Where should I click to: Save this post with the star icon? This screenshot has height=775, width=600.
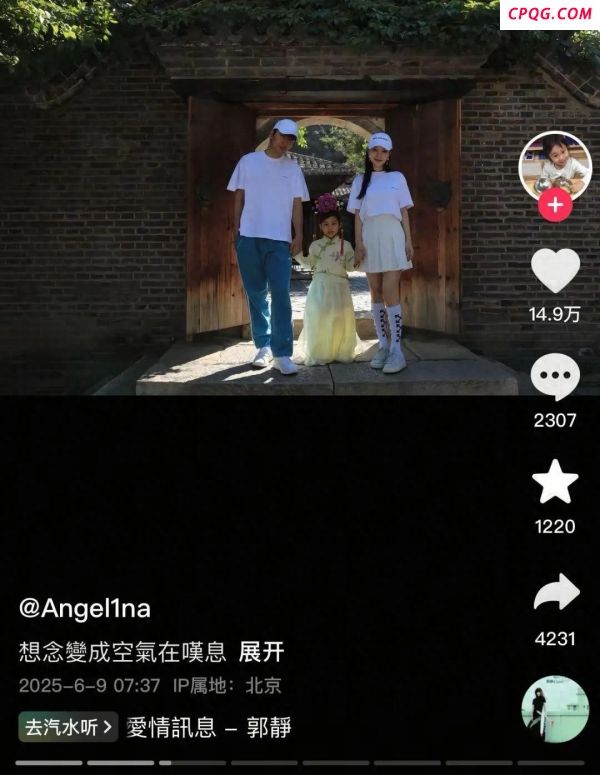[555, 482]
